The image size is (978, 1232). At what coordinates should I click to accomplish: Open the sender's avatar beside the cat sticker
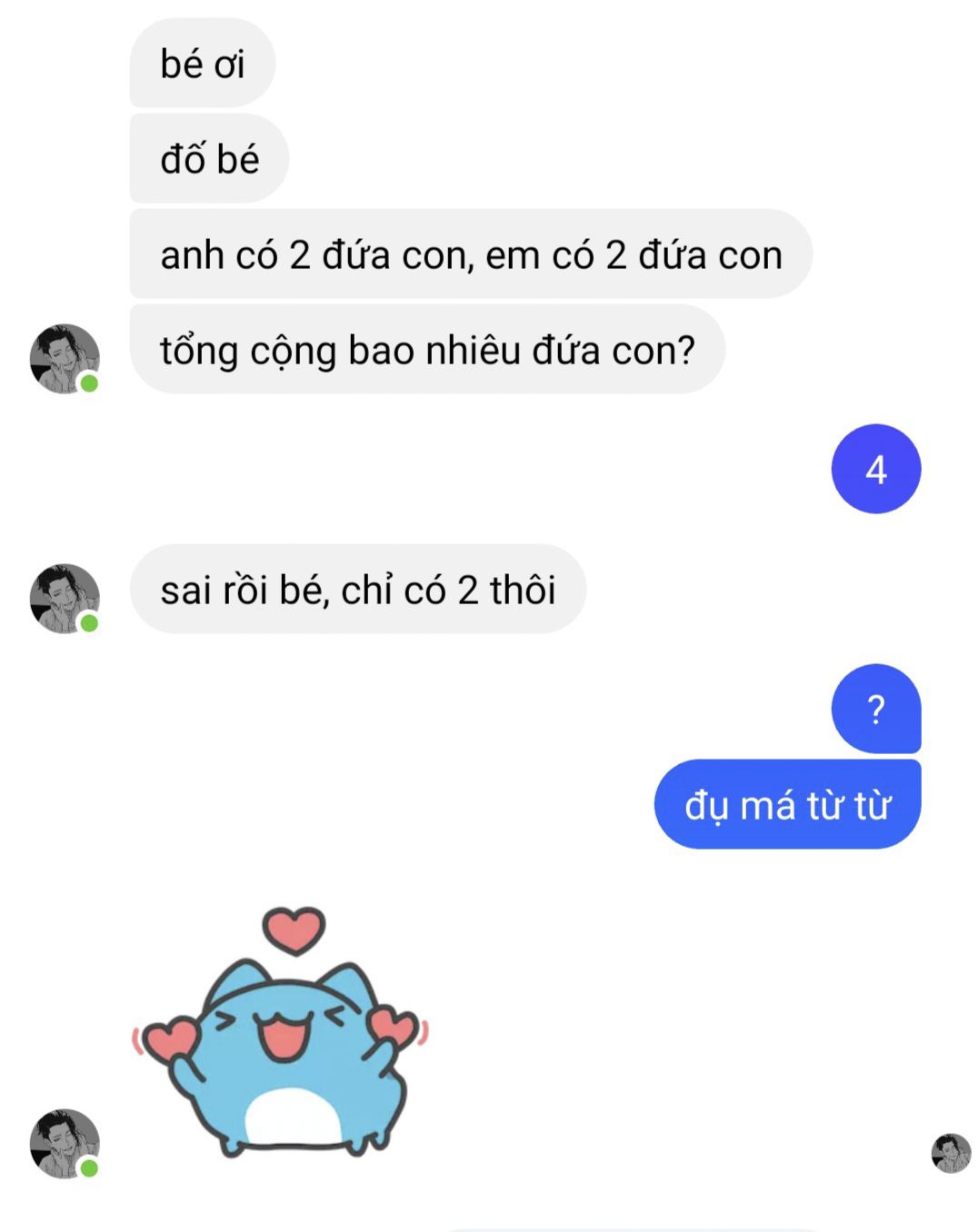pyautogui.click(x=65, y=1143)
